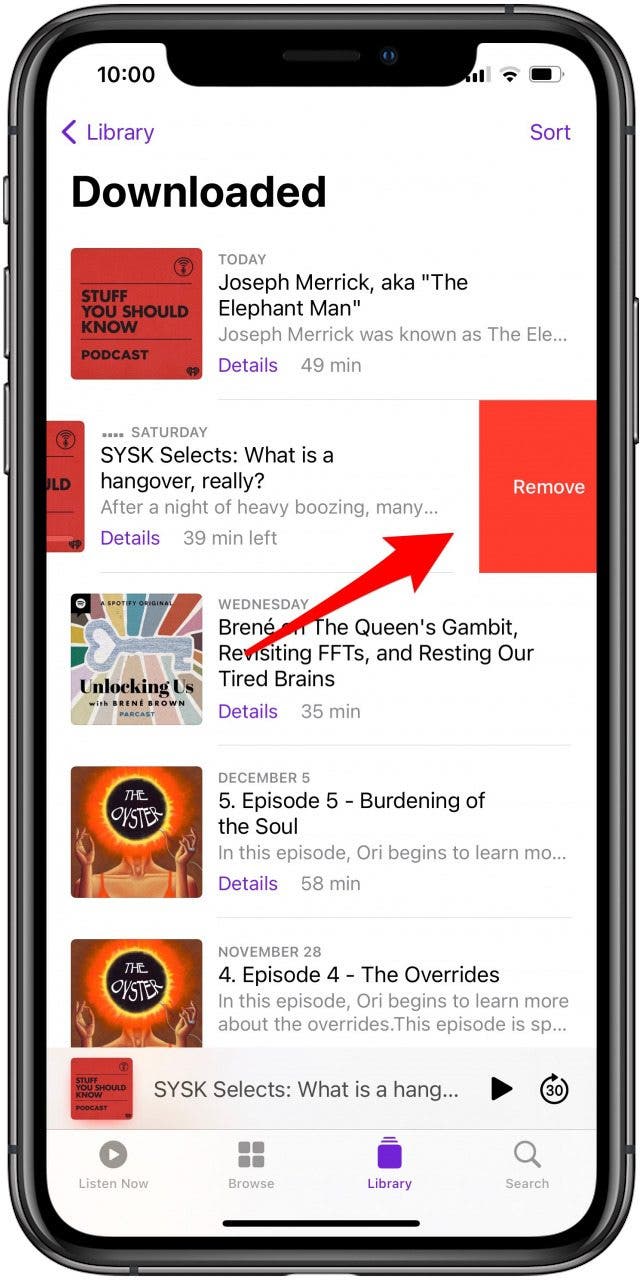Viewport: 642px width, 1280px height.
Task: Skip forward 30 seconds in mini player
Action: [554, 1089]
